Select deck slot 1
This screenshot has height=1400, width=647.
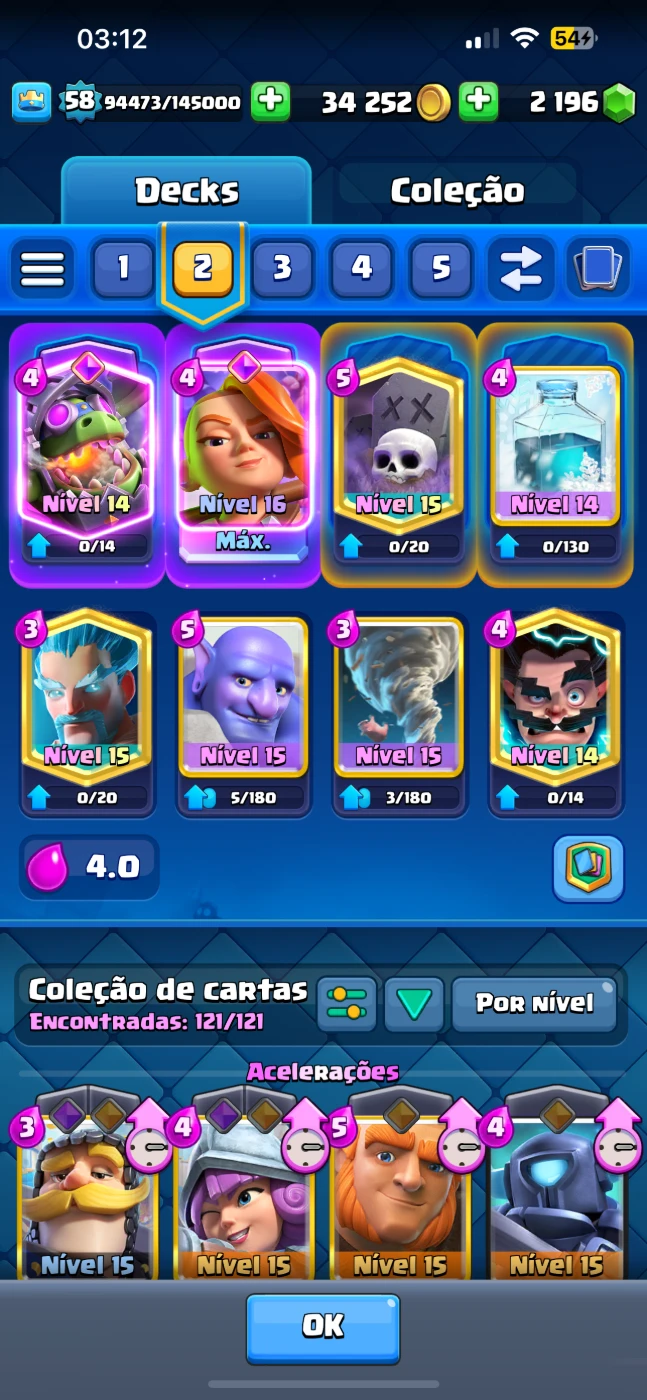coord(123,268)
